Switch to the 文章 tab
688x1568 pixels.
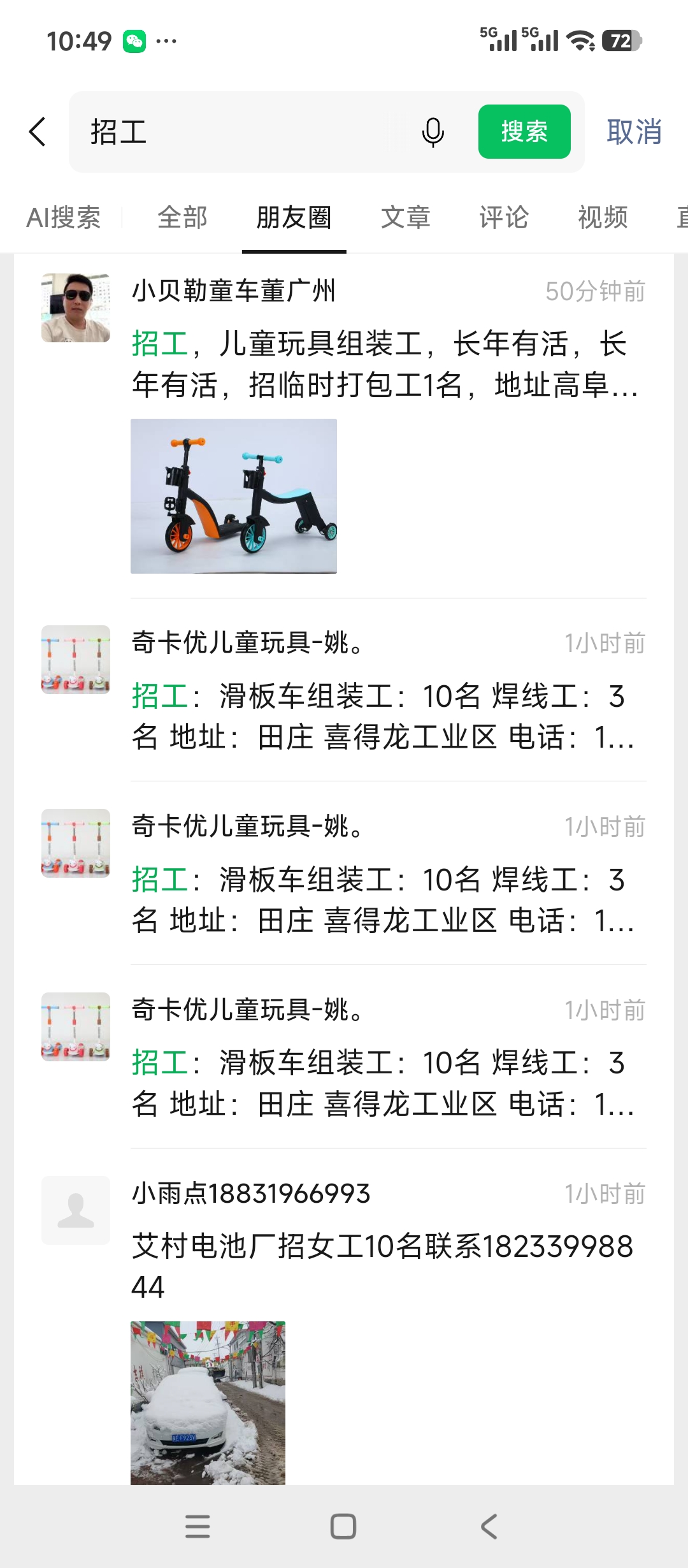coord(405,218)
